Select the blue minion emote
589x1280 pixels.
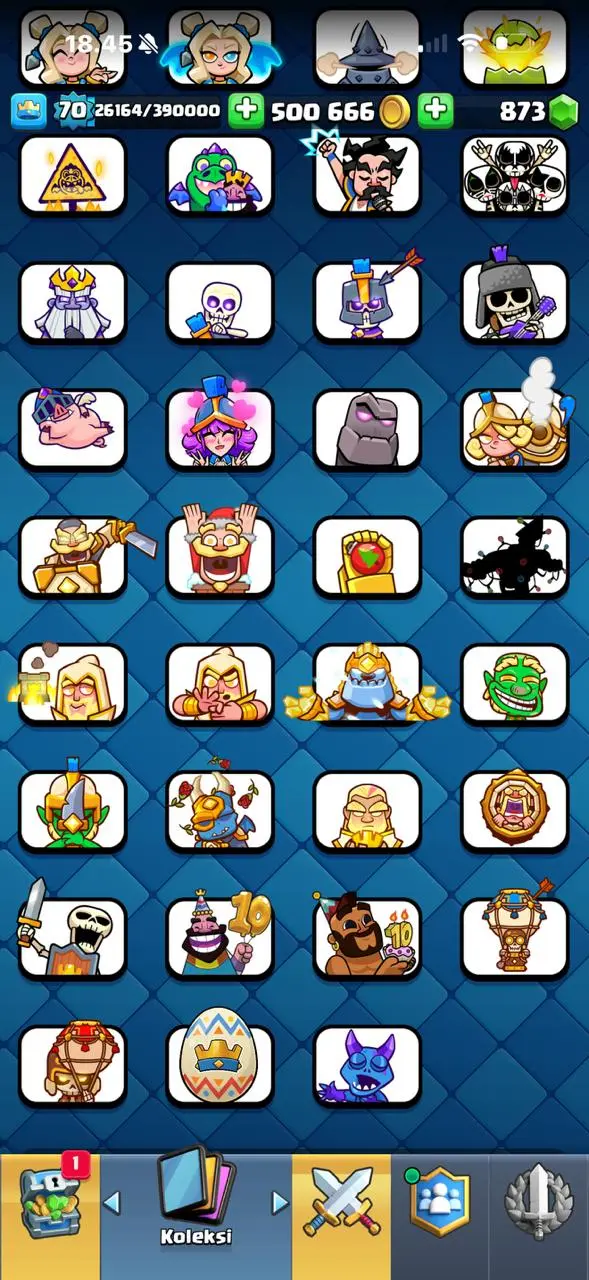tap(367, 1065)
